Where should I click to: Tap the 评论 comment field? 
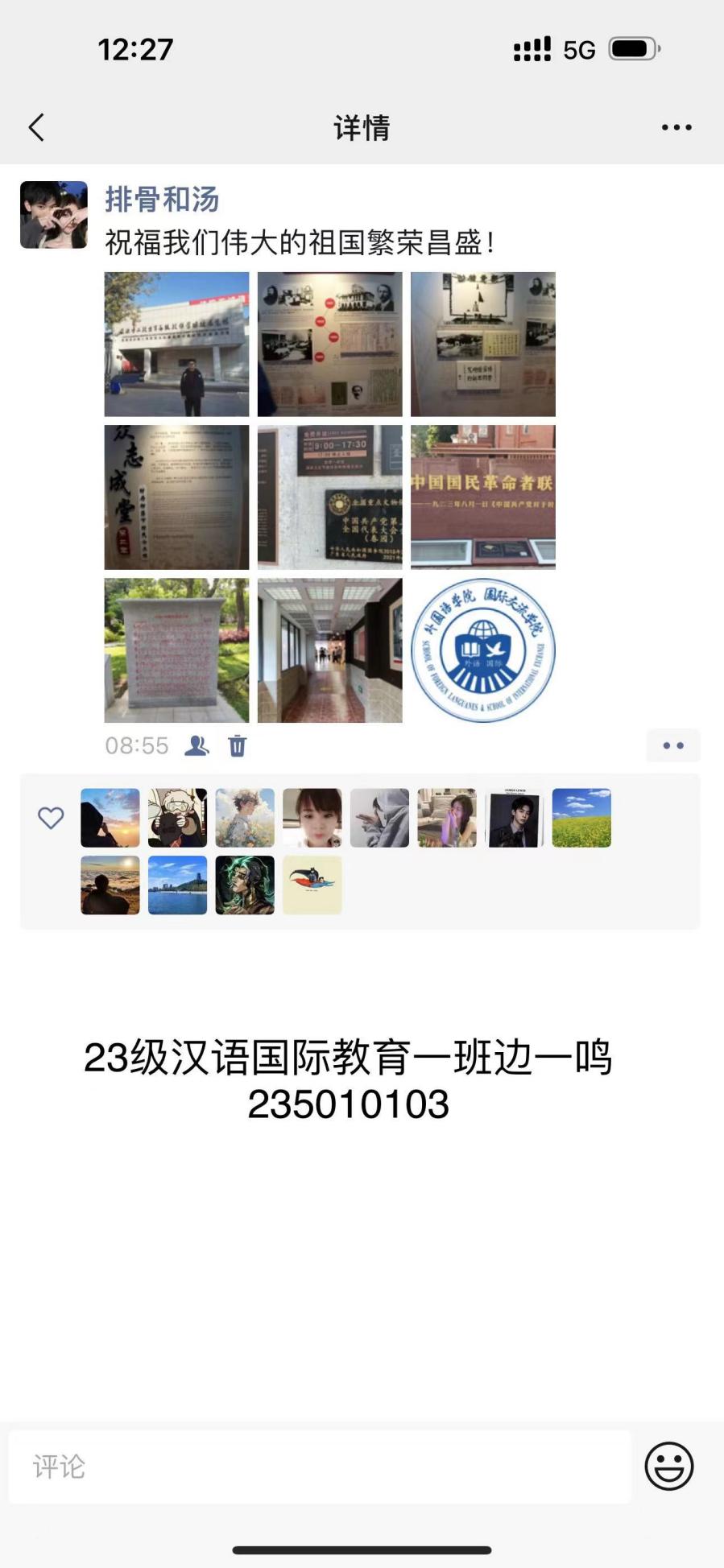319,1467
